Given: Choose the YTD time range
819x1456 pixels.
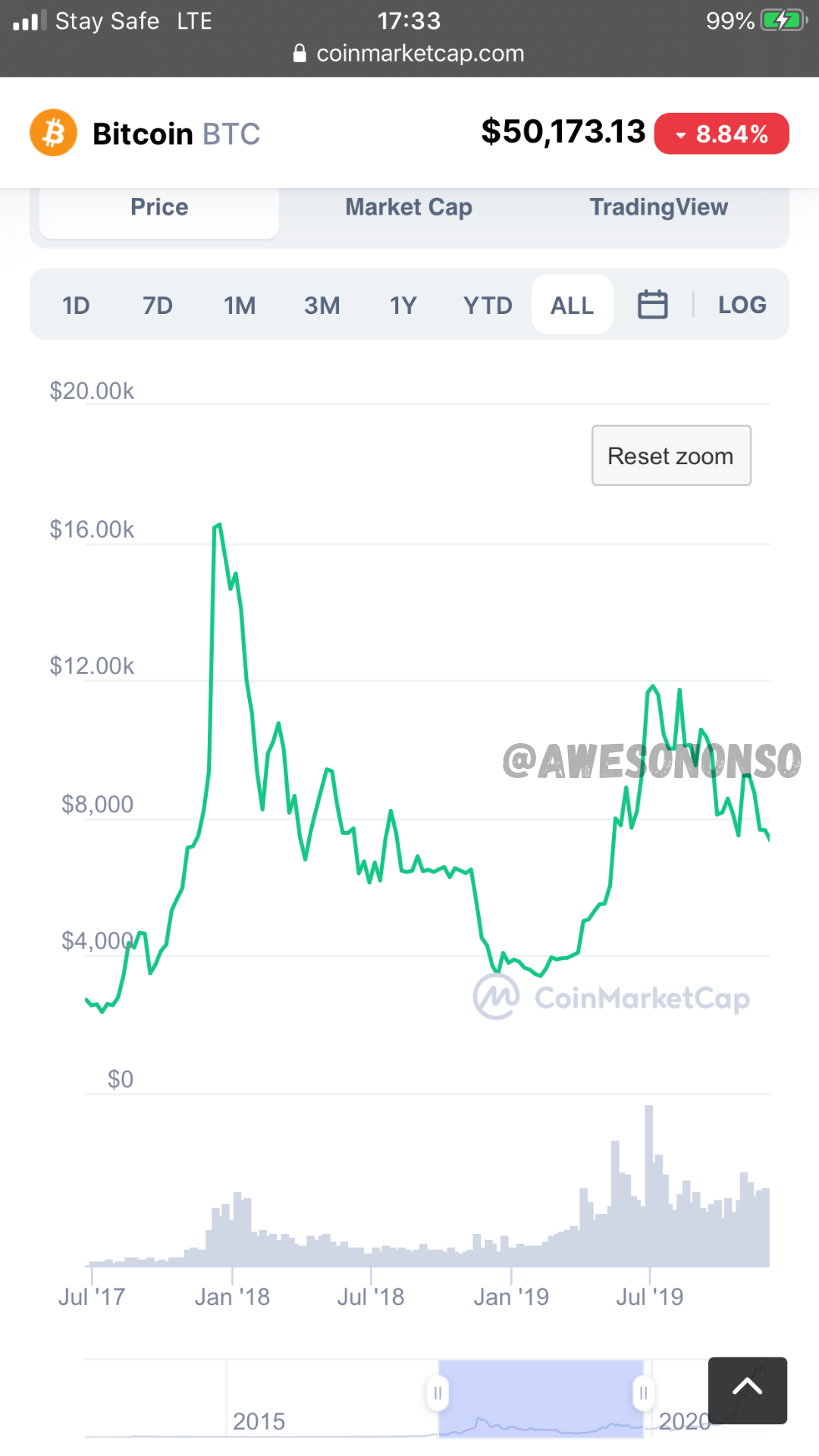Looking at the screenshot, I should point(488,306).
